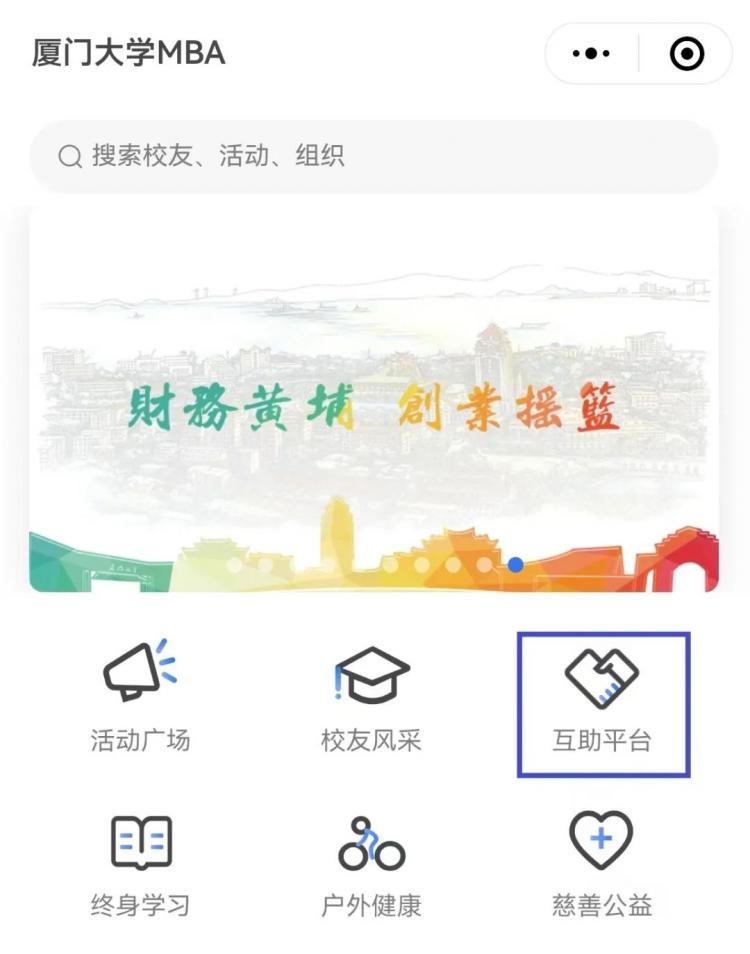Tap the alumni and activities search box
750x954 pixels.
pos(374,156)
